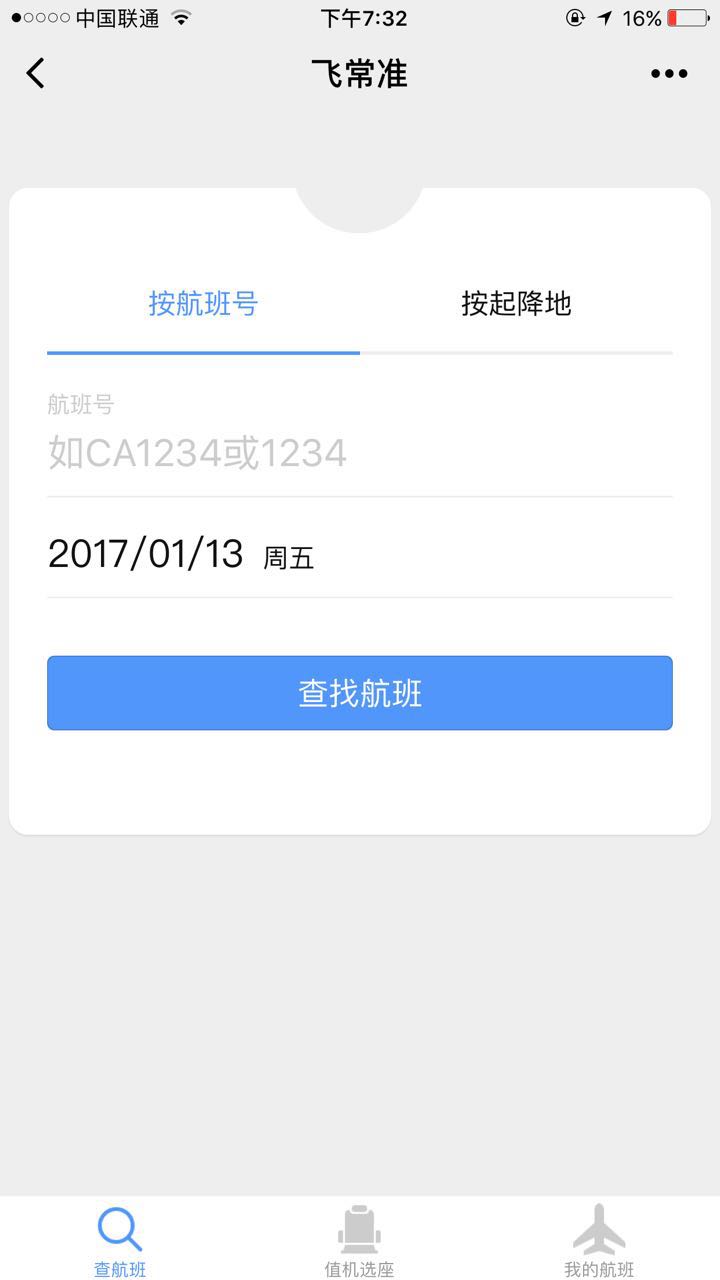Open the date picker showing 2017/01/13
Image resolution: width=720 pixels, height=1280 pixels.
(360, 554)
